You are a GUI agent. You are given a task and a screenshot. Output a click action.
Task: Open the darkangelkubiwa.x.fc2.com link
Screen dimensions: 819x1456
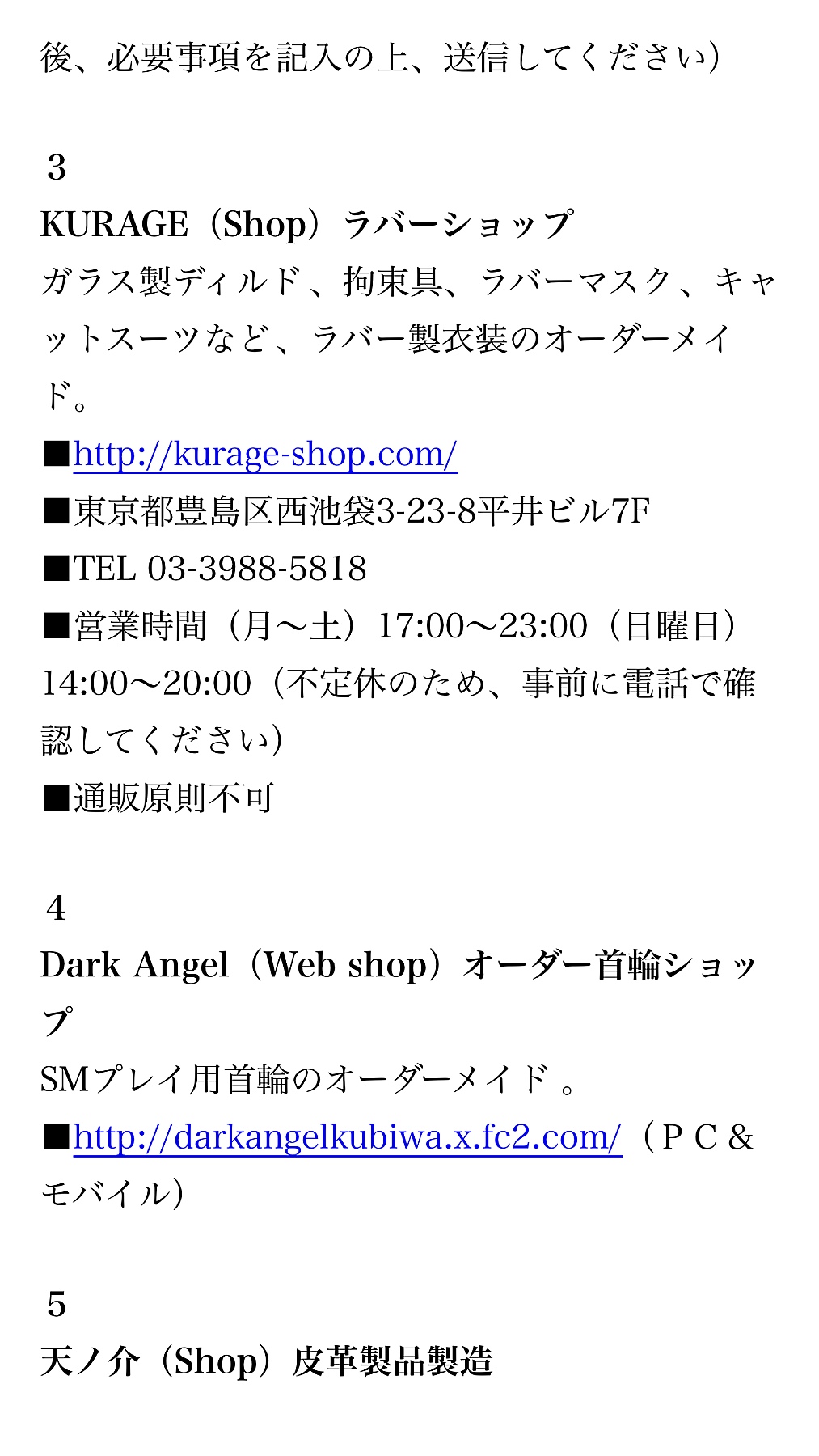click(x=347, y=1137)
